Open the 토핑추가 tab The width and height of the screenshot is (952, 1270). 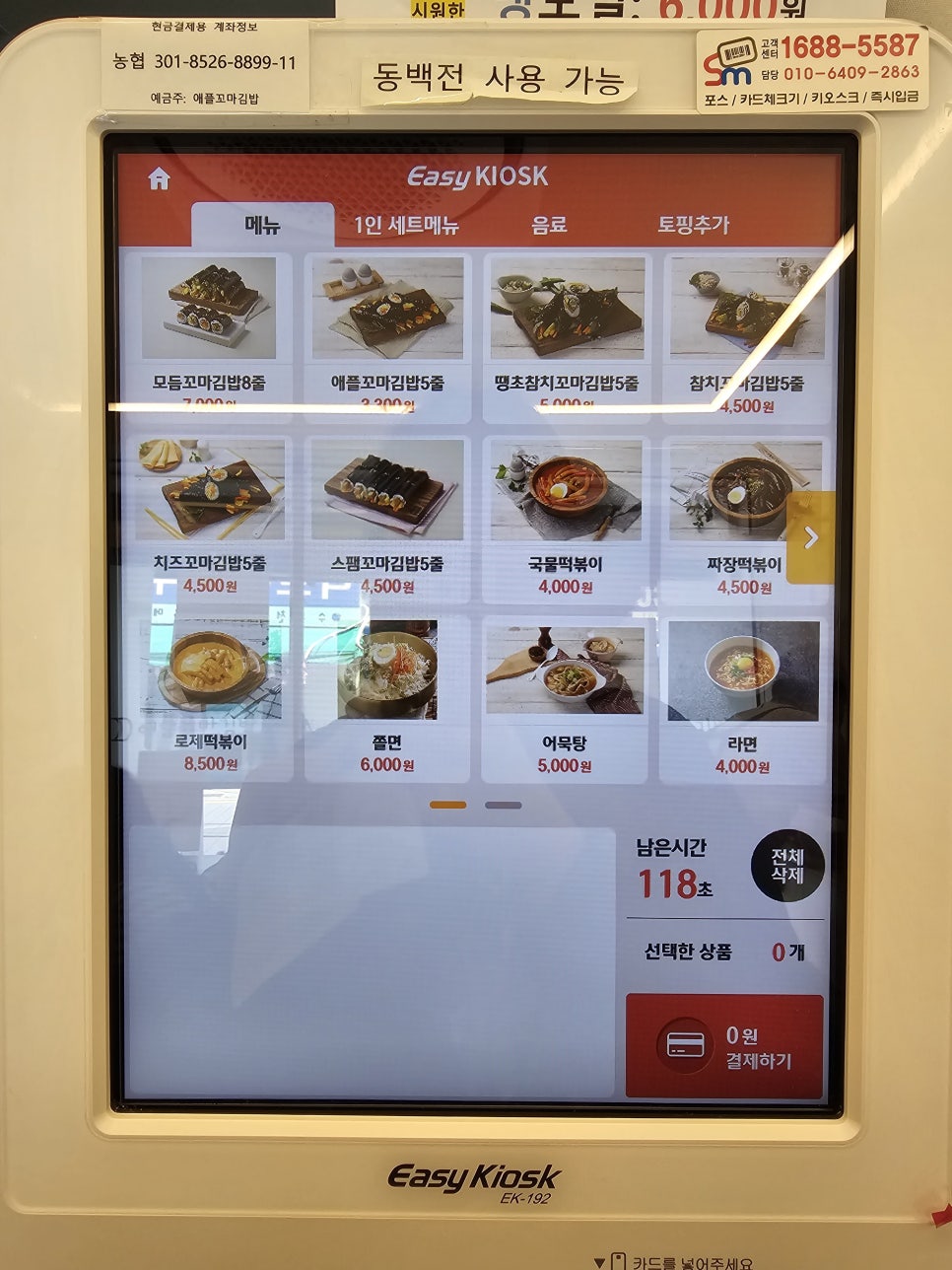(693, 225)
